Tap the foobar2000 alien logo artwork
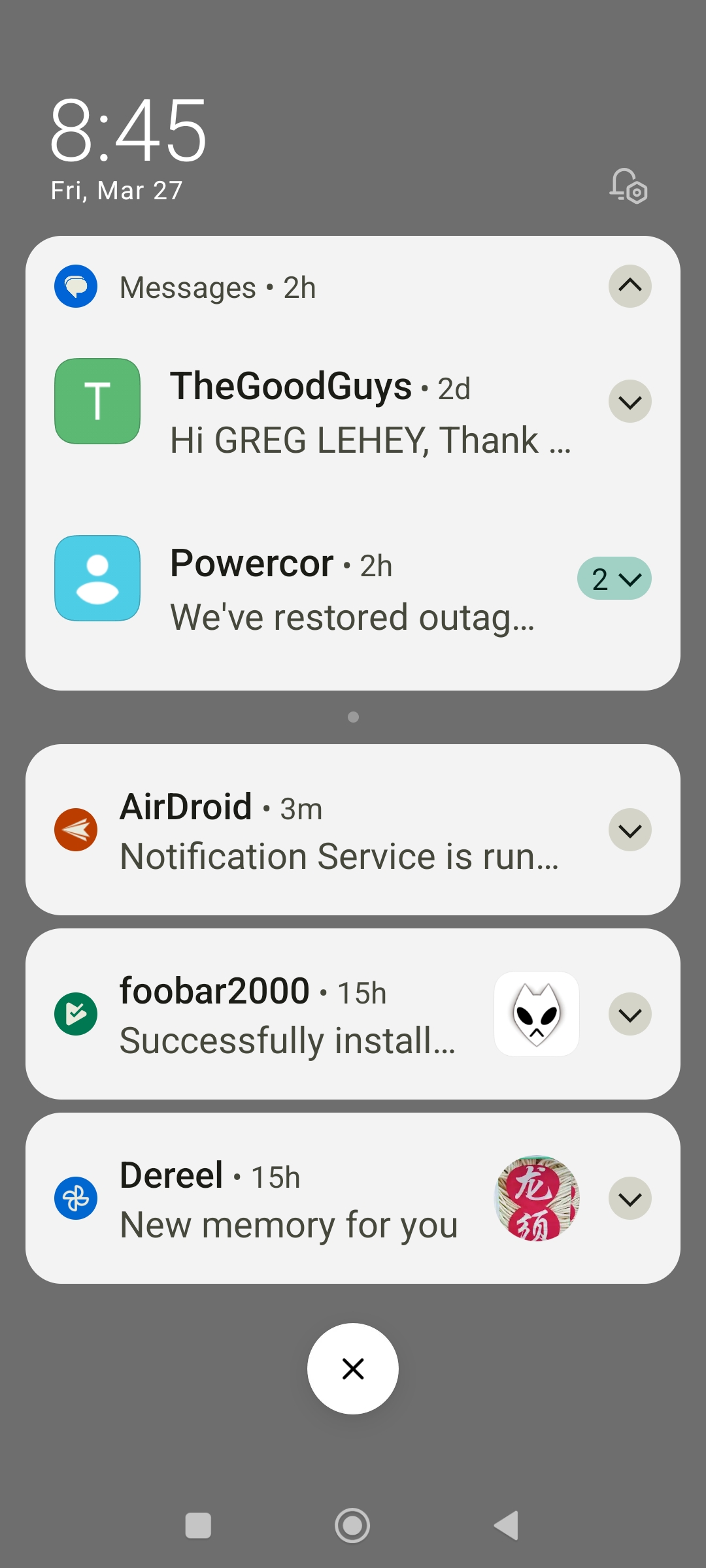This screenshot has width=706, height=1568. pyautogui.click(x=536, y=1014)
